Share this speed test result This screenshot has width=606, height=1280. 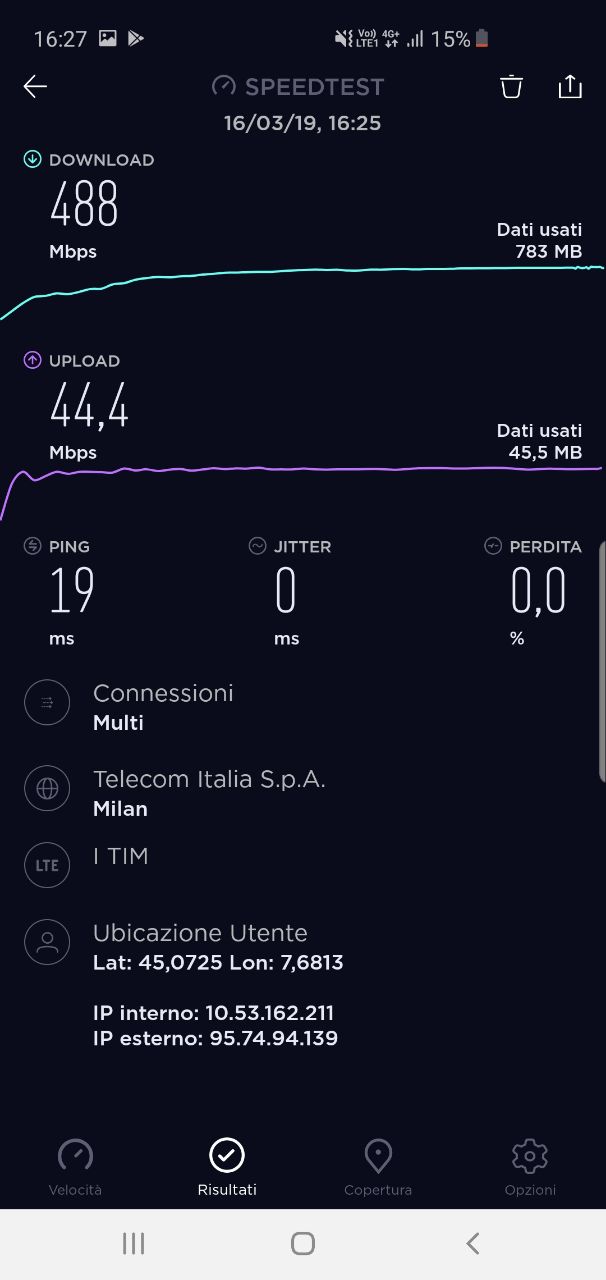click(570, 86)
